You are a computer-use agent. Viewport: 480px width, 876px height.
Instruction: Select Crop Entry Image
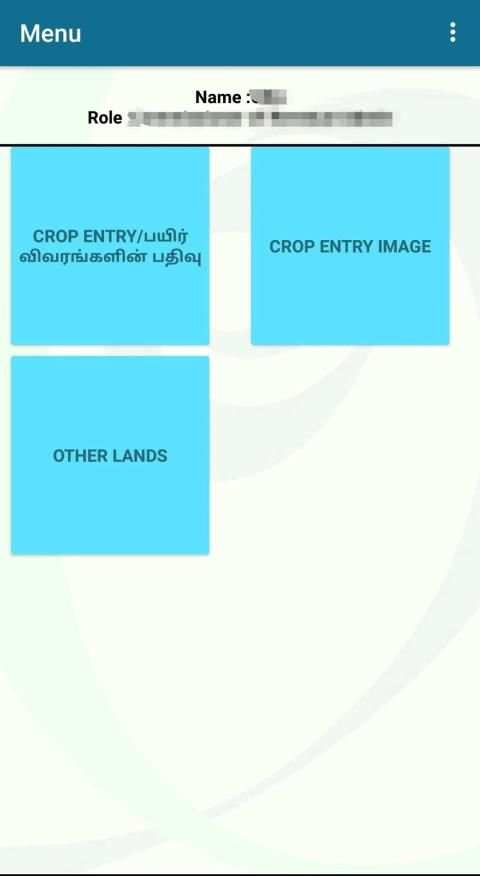coord(350,246)
